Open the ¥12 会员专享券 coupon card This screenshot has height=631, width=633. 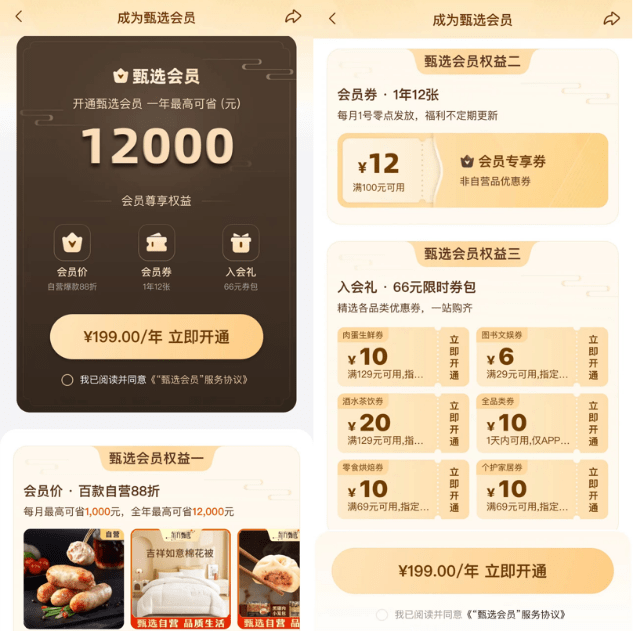[472, 170]
